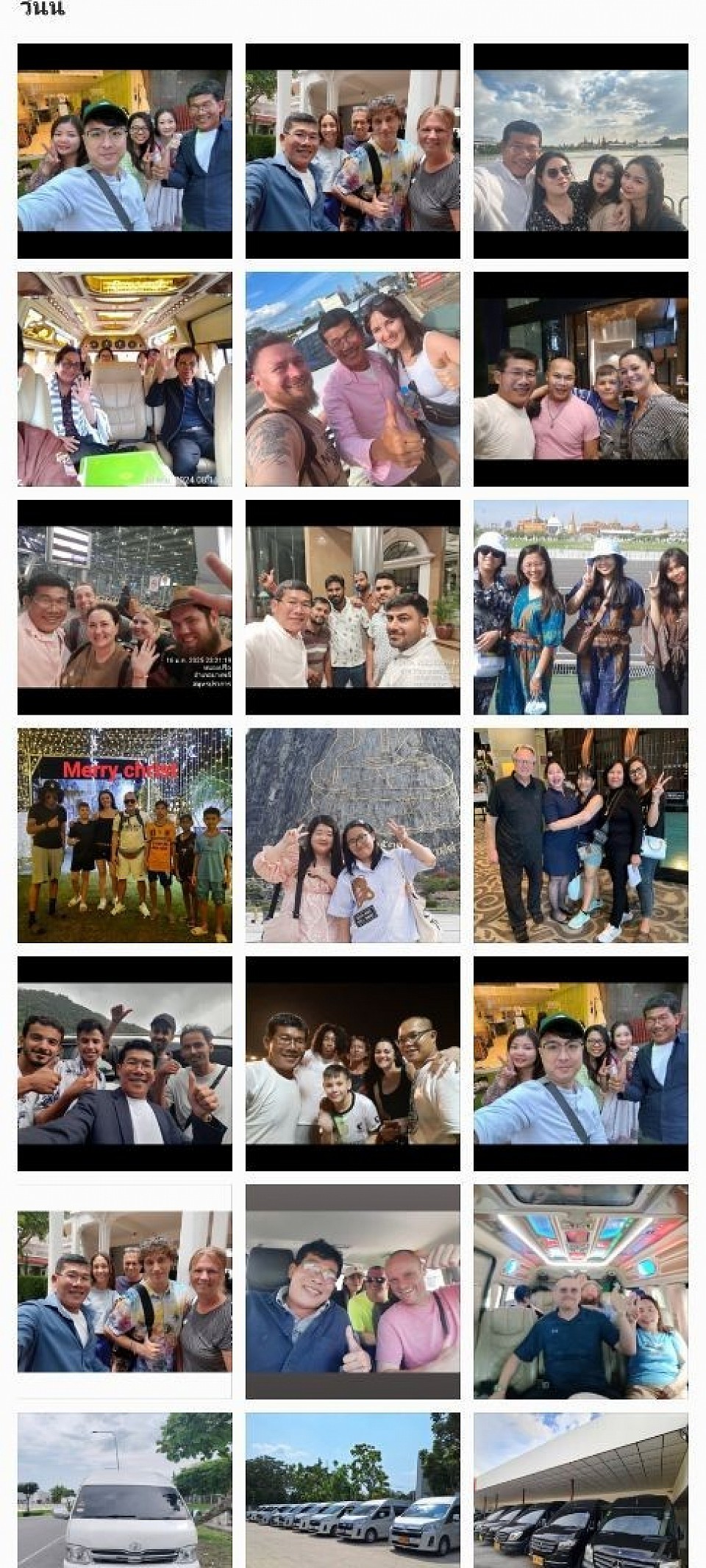
Task: View the van interior photo with gold ceiling
Action: [x=125, y=379]
